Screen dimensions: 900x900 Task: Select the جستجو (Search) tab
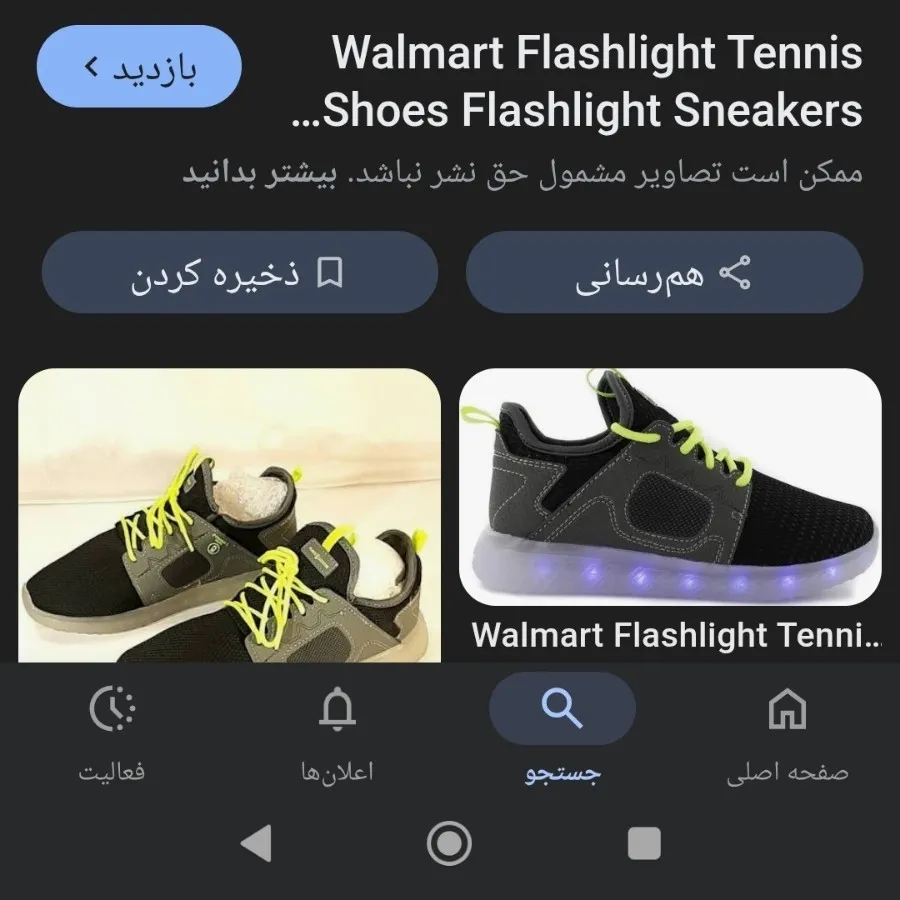coord(562,731)
